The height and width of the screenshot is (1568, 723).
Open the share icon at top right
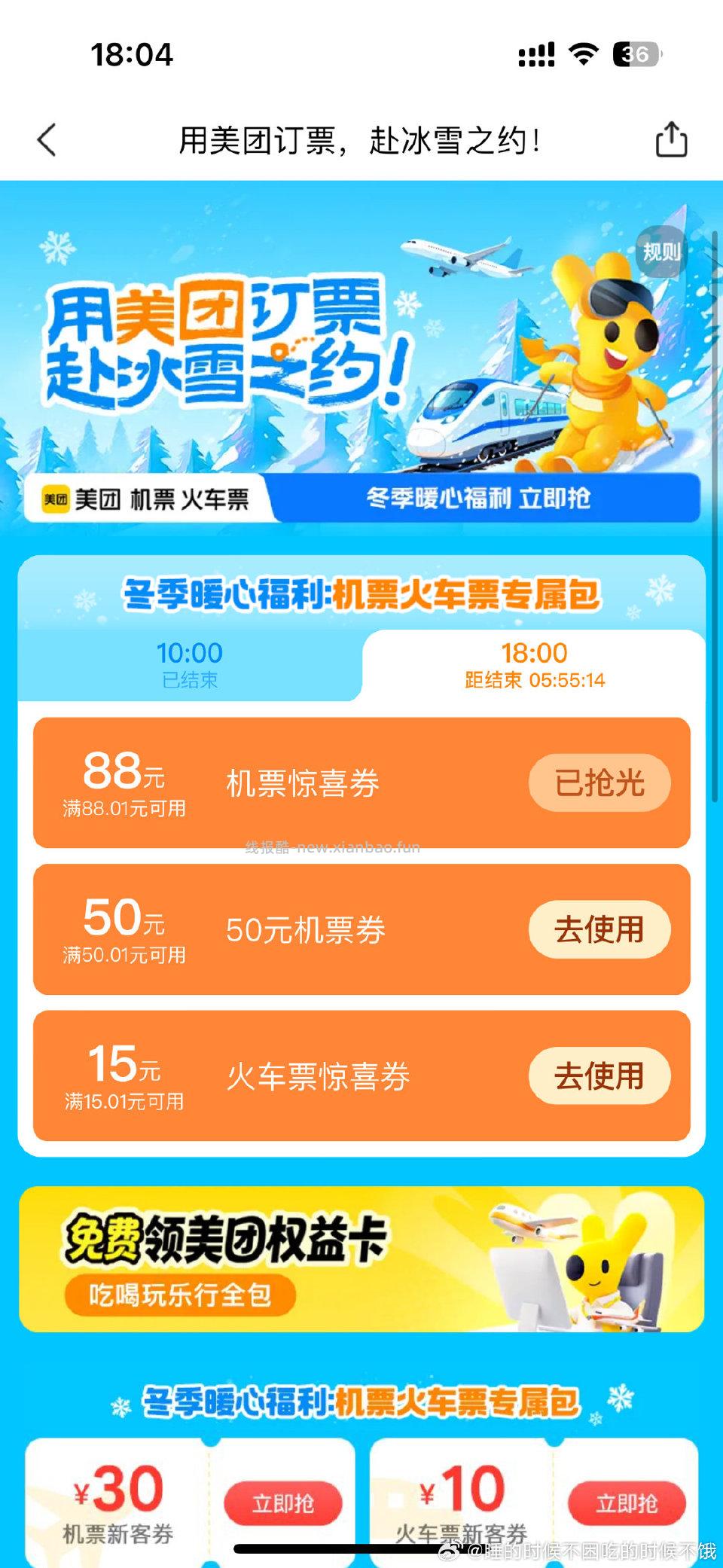(673, 139)
